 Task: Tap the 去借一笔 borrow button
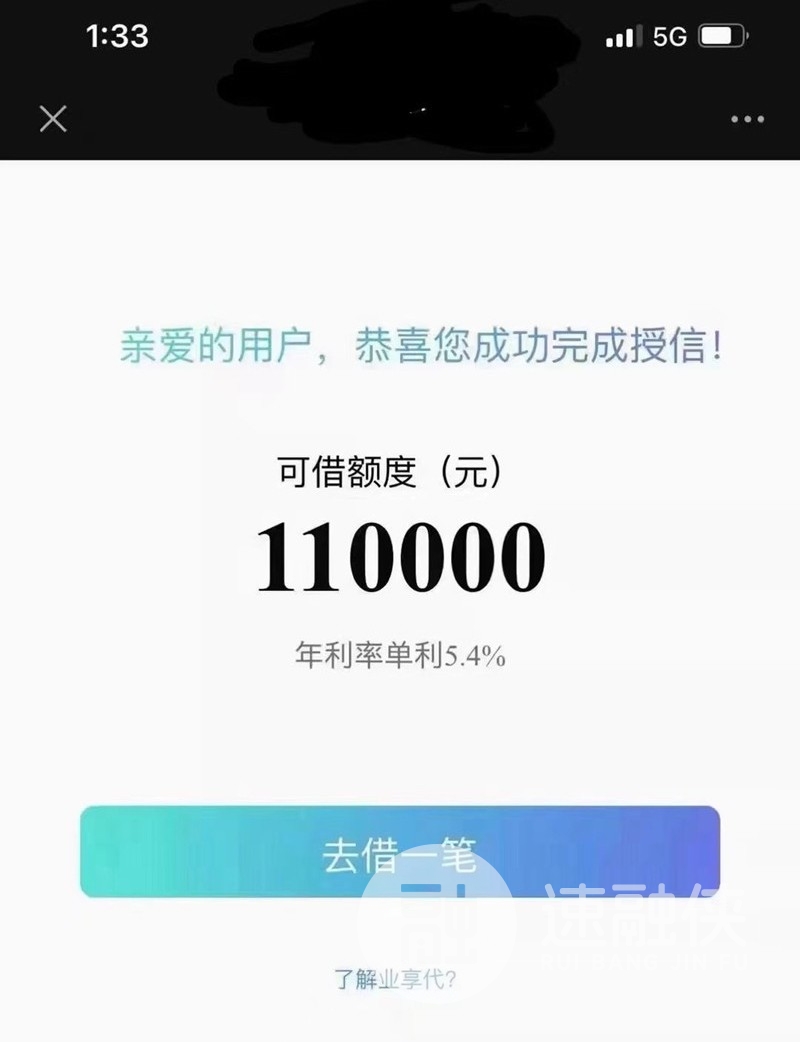pyautogui.click(x=400, y=852)
